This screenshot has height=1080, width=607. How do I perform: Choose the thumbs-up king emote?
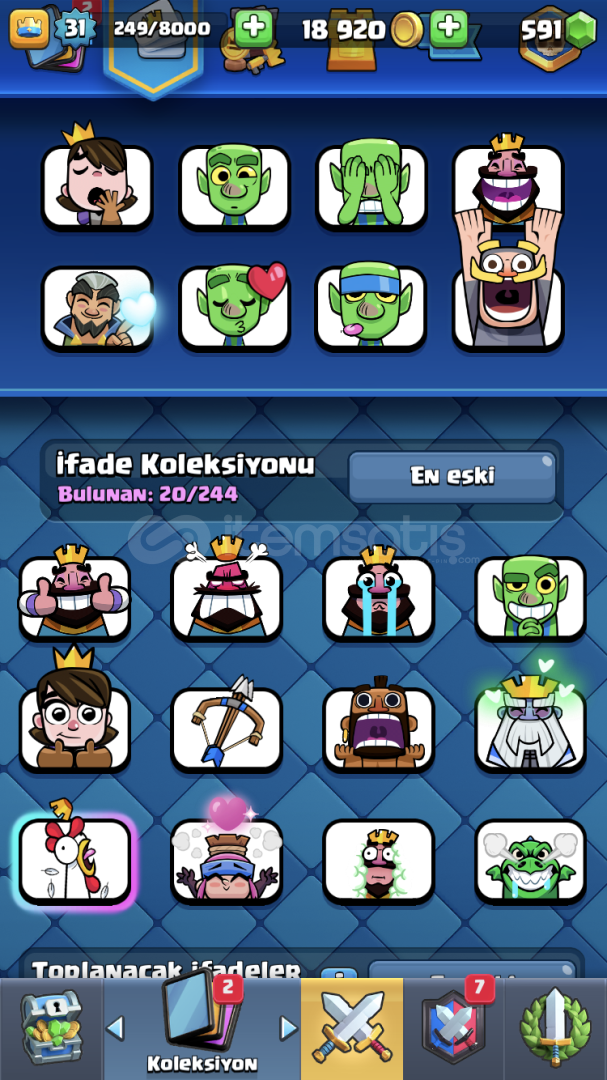point(74,595)
